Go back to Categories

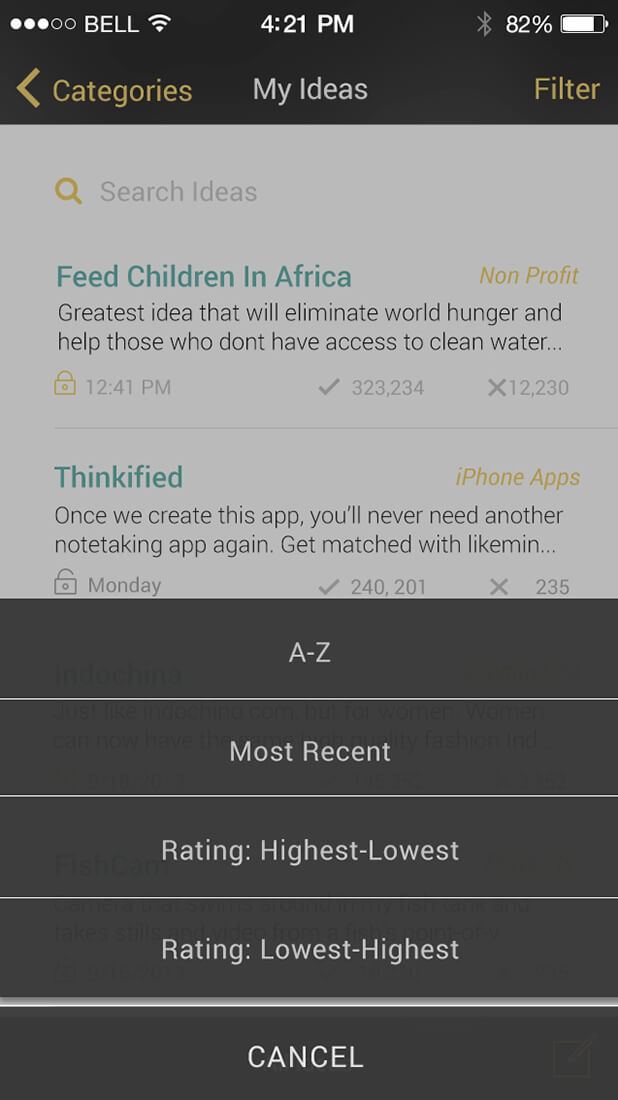[104, 90]
